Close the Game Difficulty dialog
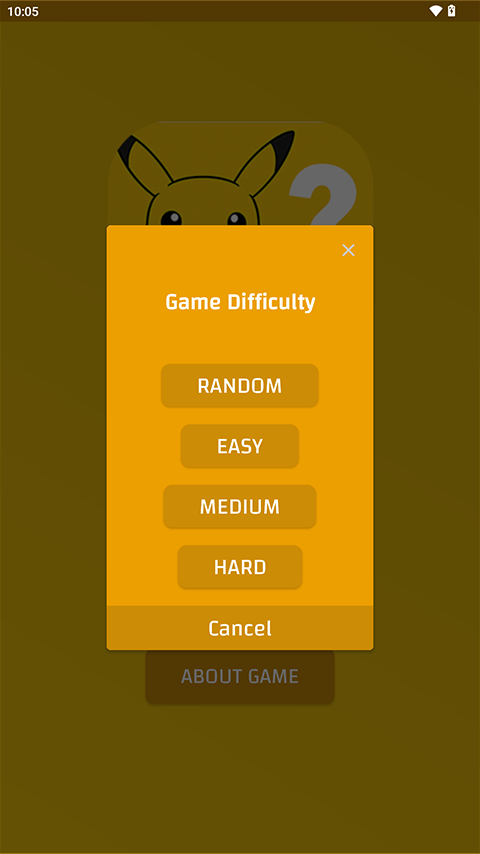480x854 pixels. [348, 250]
